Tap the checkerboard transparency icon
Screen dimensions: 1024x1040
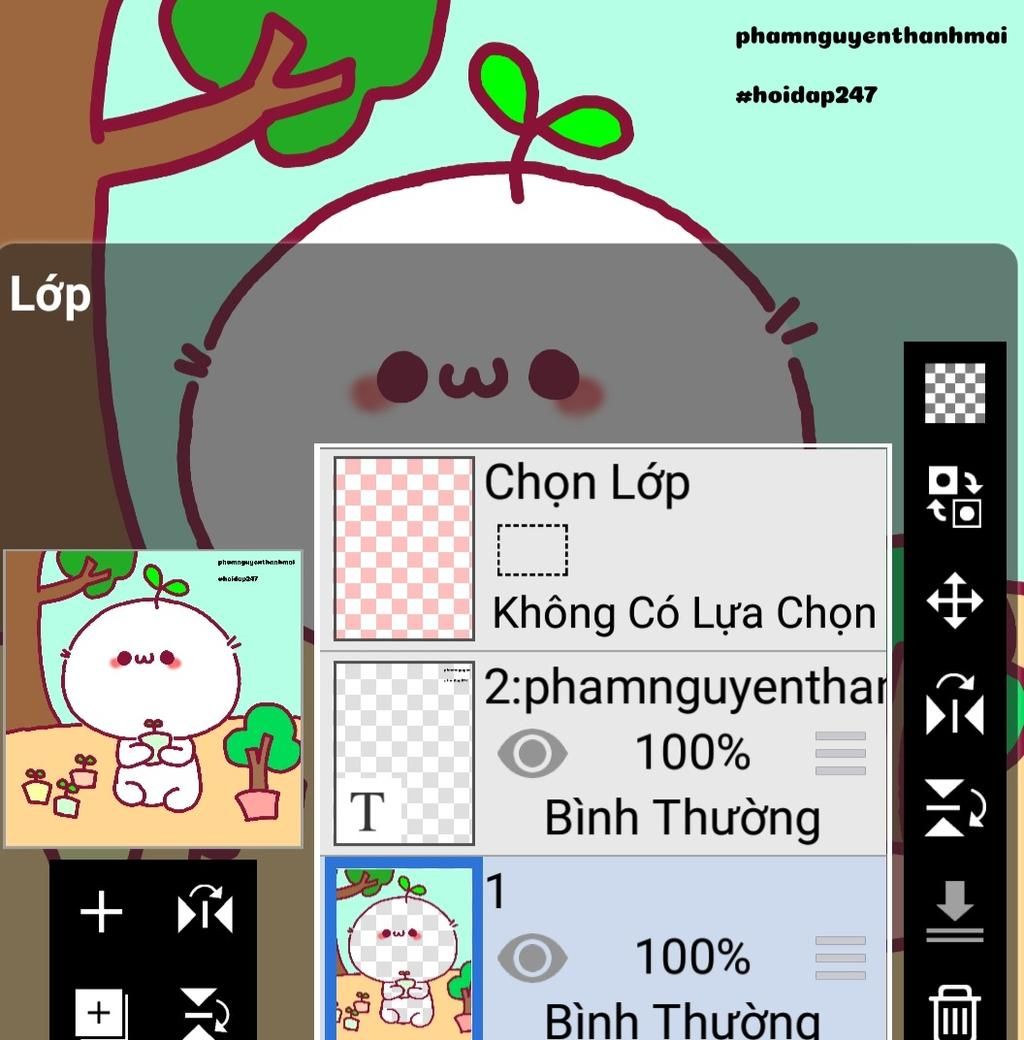coord(954,392)
